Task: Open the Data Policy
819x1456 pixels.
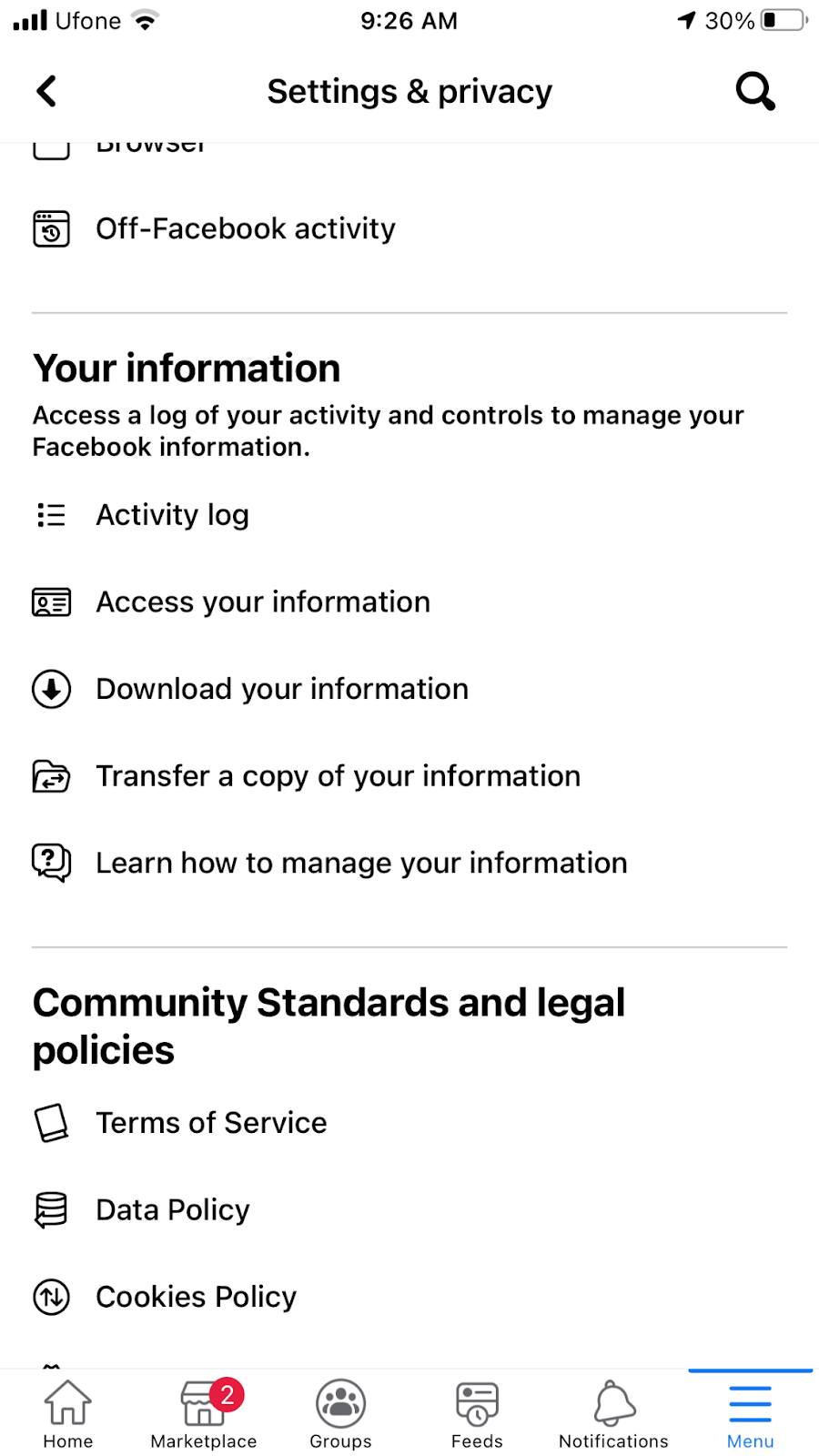Action: coord(173,1210)
